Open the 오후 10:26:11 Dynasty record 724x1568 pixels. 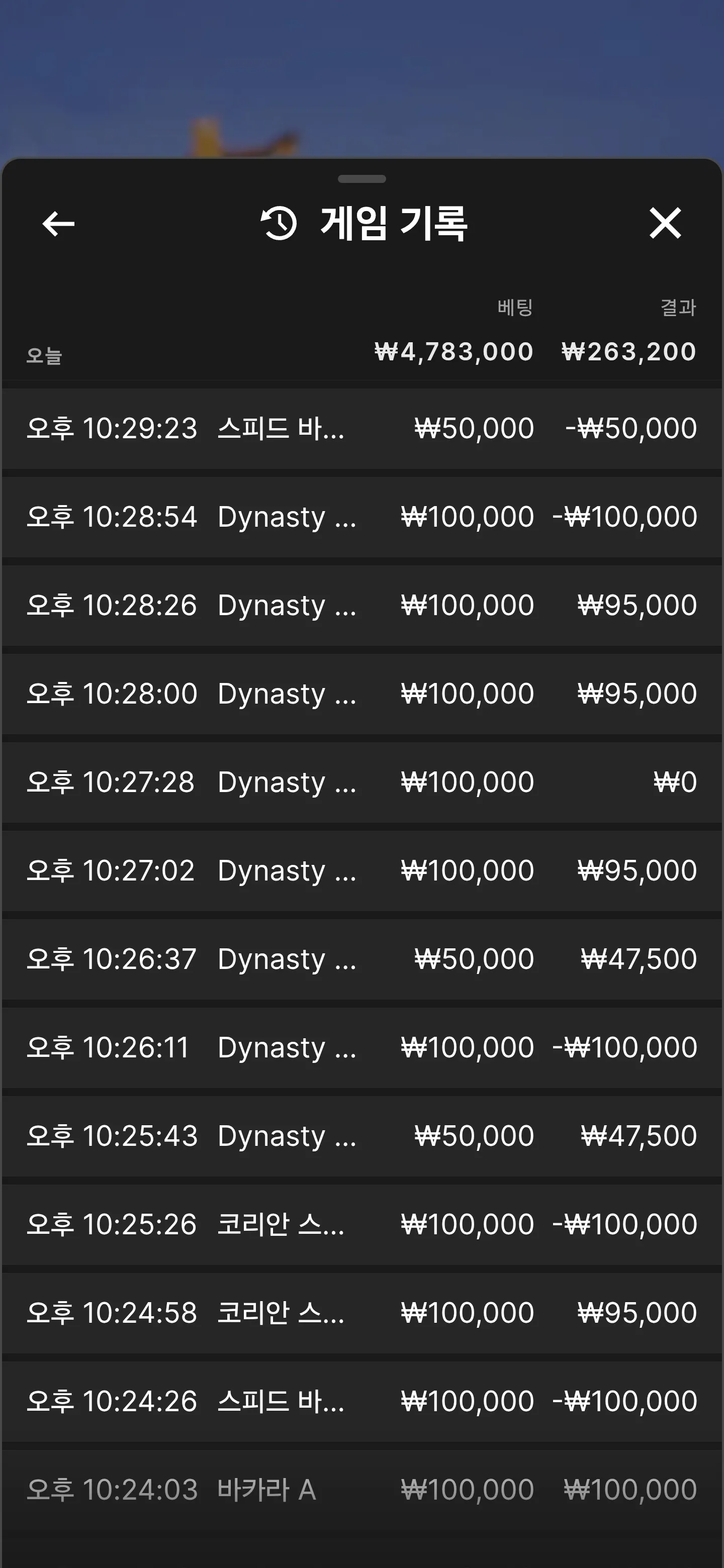[x=361, y=1047]
